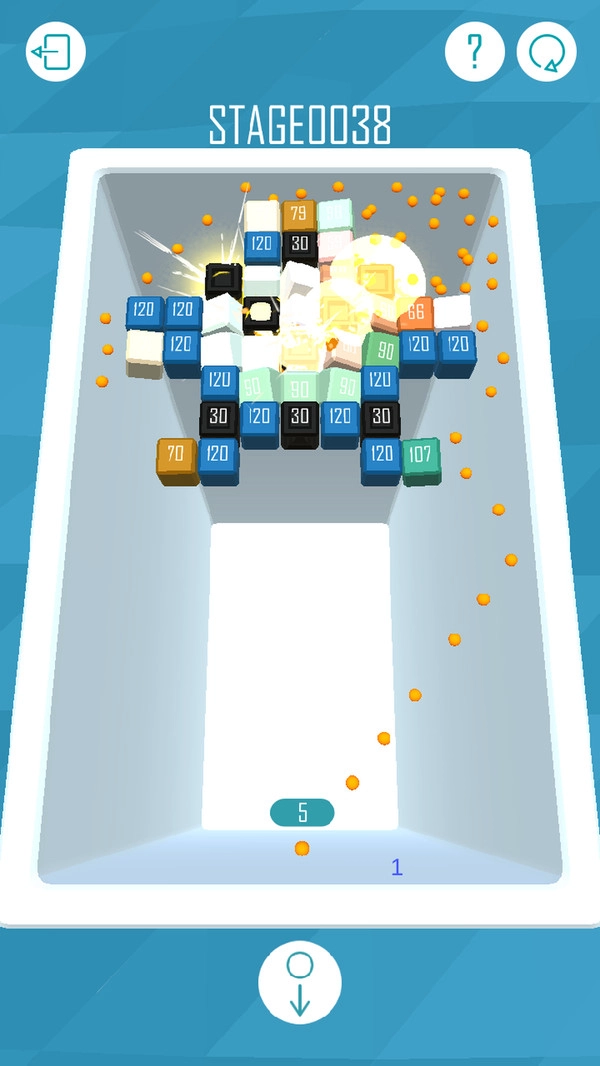Screen dimensions: 600x1066
Task: Tap the ball recall down-arrow button
Action: point(300,981)
